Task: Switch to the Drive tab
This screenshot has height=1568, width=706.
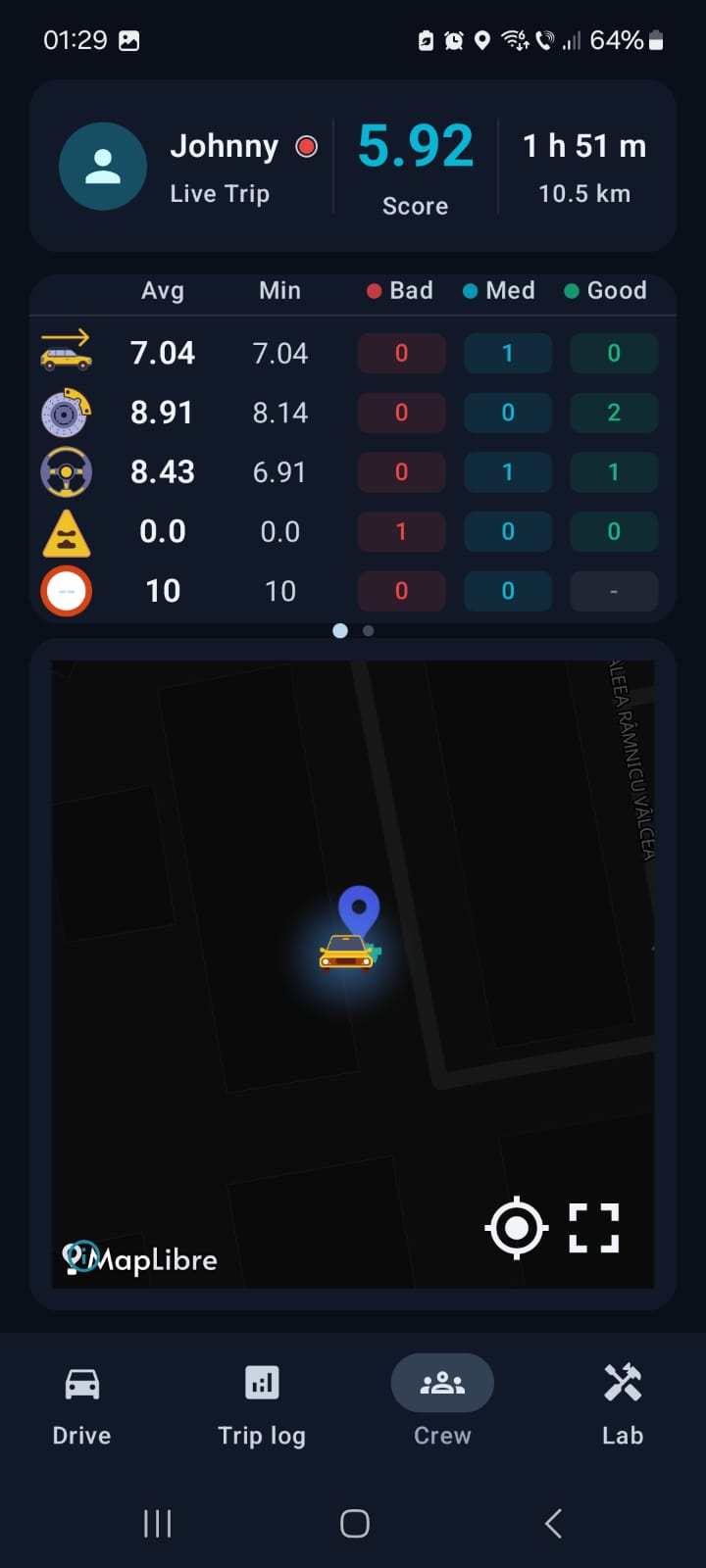Action: click(x=80, y=1401)
